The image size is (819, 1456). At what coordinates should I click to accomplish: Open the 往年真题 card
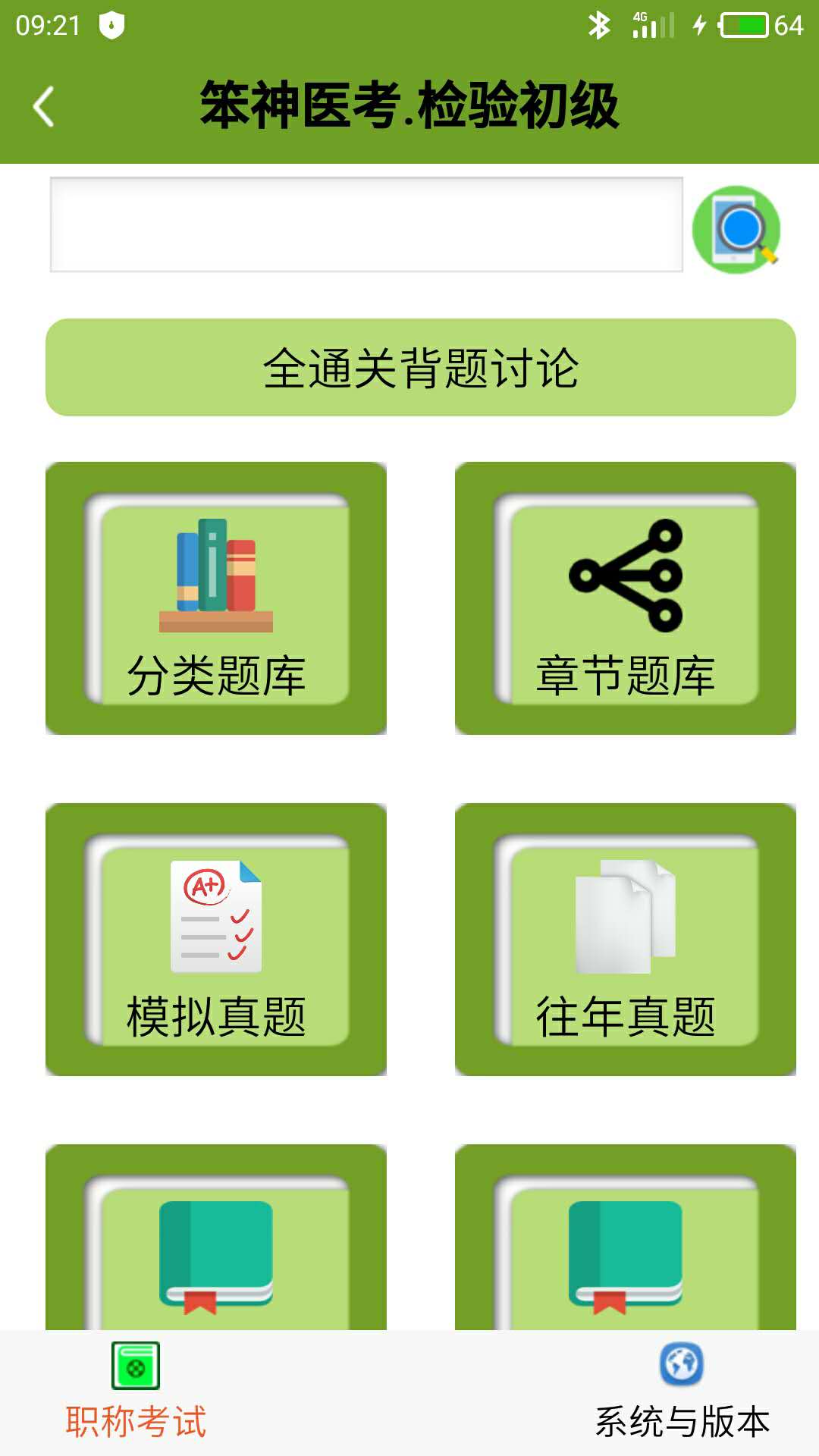click(x=626, y=940)
